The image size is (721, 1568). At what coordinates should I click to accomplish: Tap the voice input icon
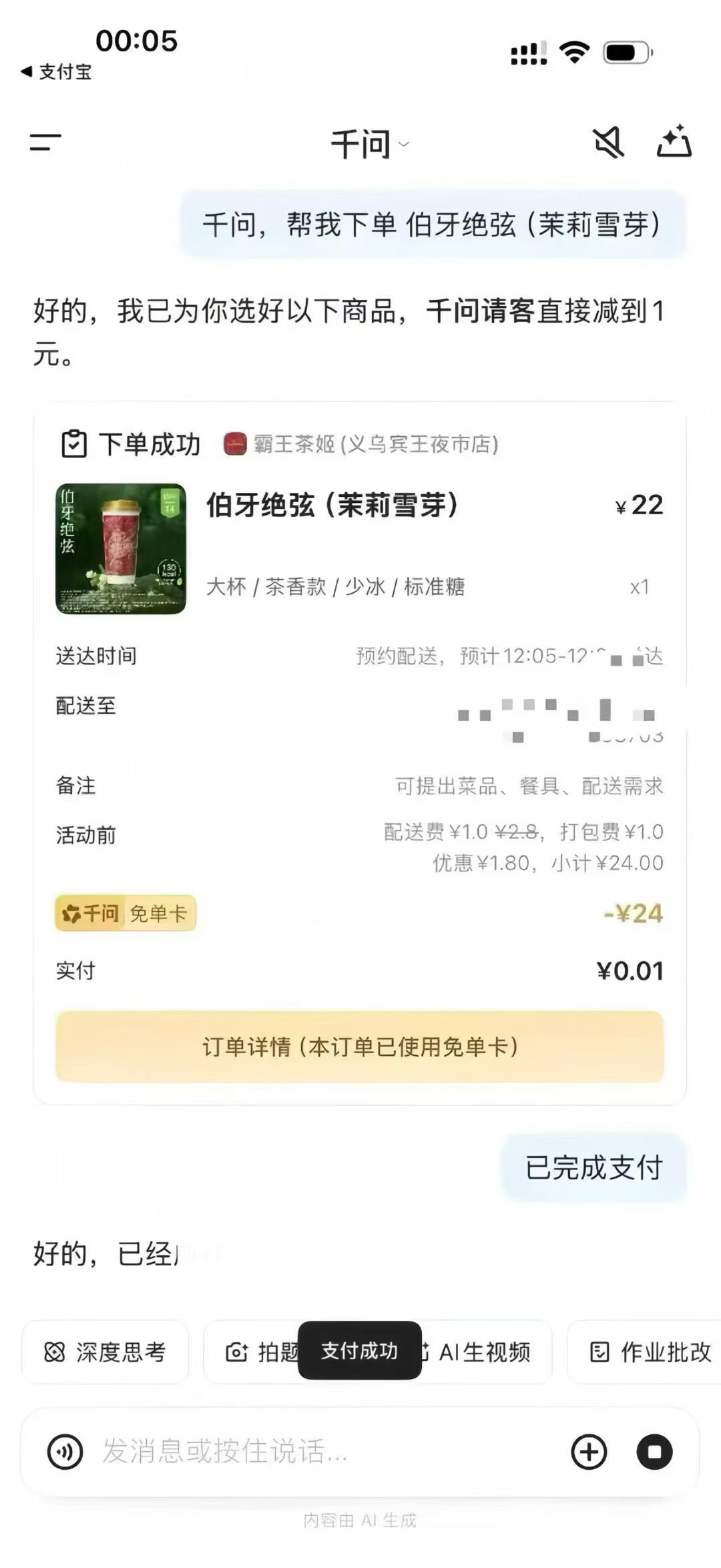(65, 1452)
